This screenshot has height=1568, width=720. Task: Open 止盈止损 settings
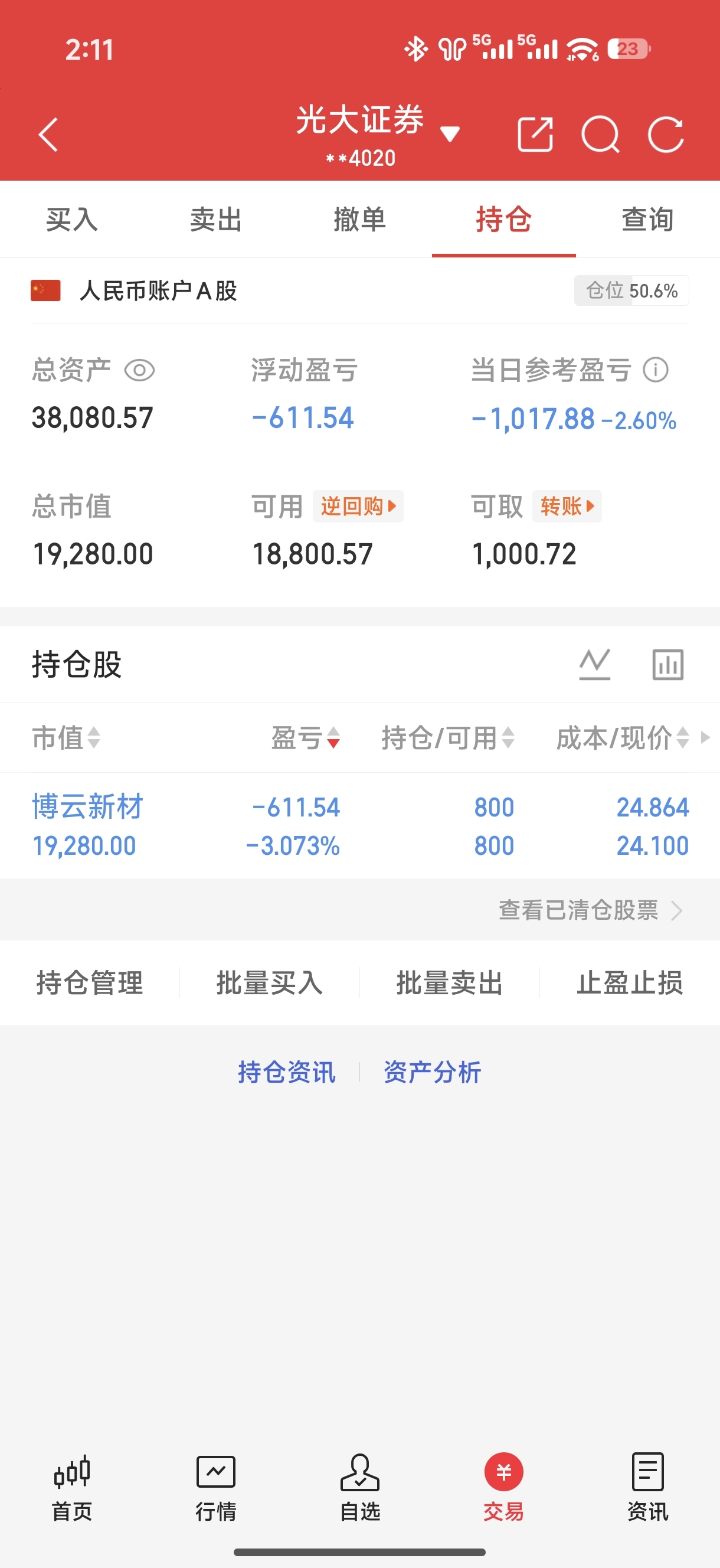click(629, 982)
